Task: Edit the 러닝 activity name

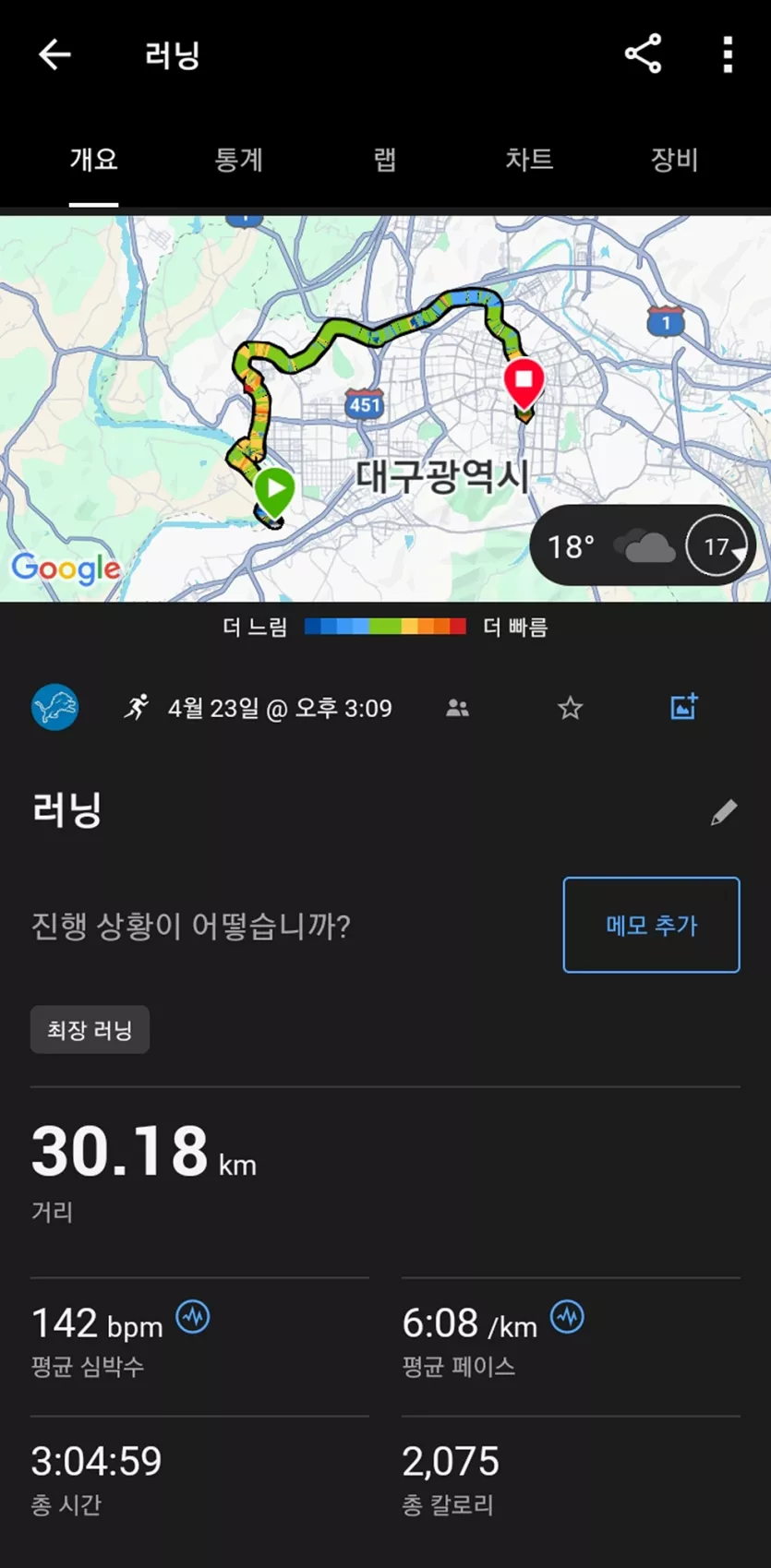Action: pyautogui.click(x=724, y=812)
